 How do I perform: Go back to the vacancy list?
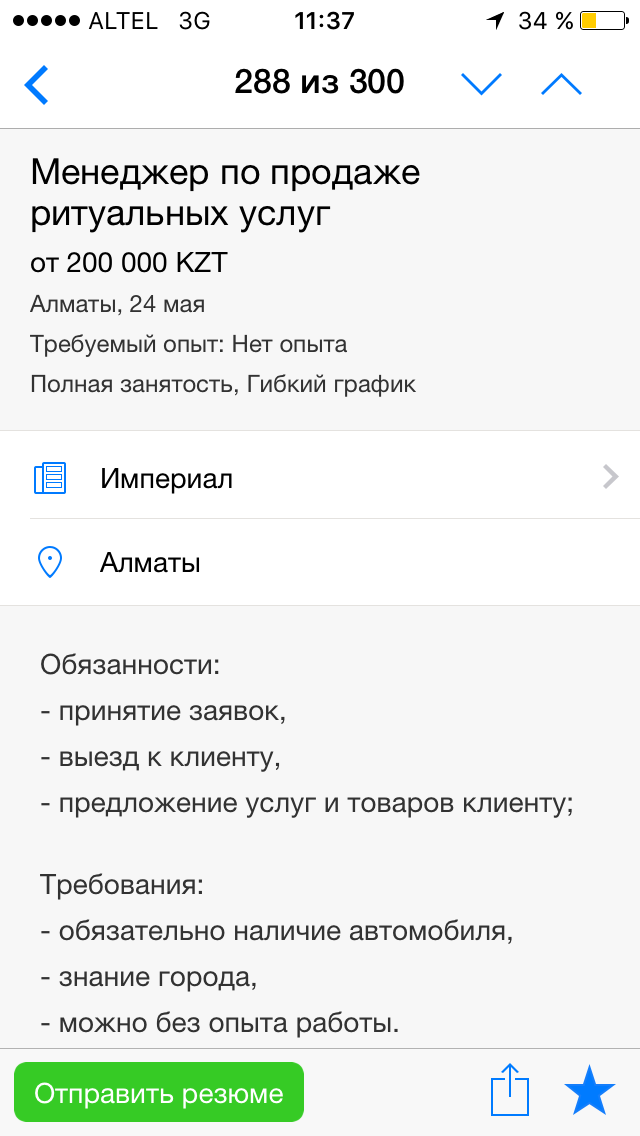(x=37, y=85)
